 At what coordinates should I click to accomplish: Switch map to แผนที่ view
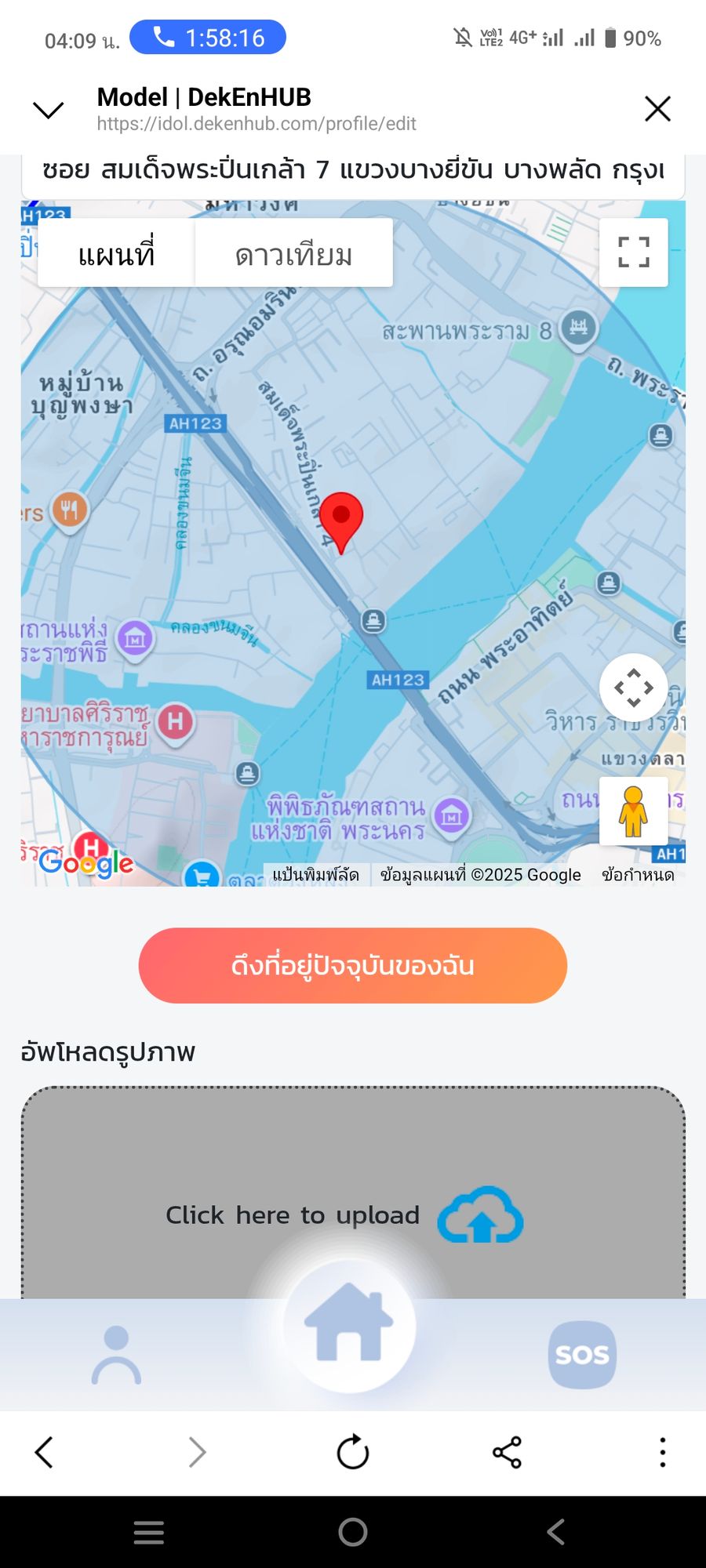click(116, 254)
